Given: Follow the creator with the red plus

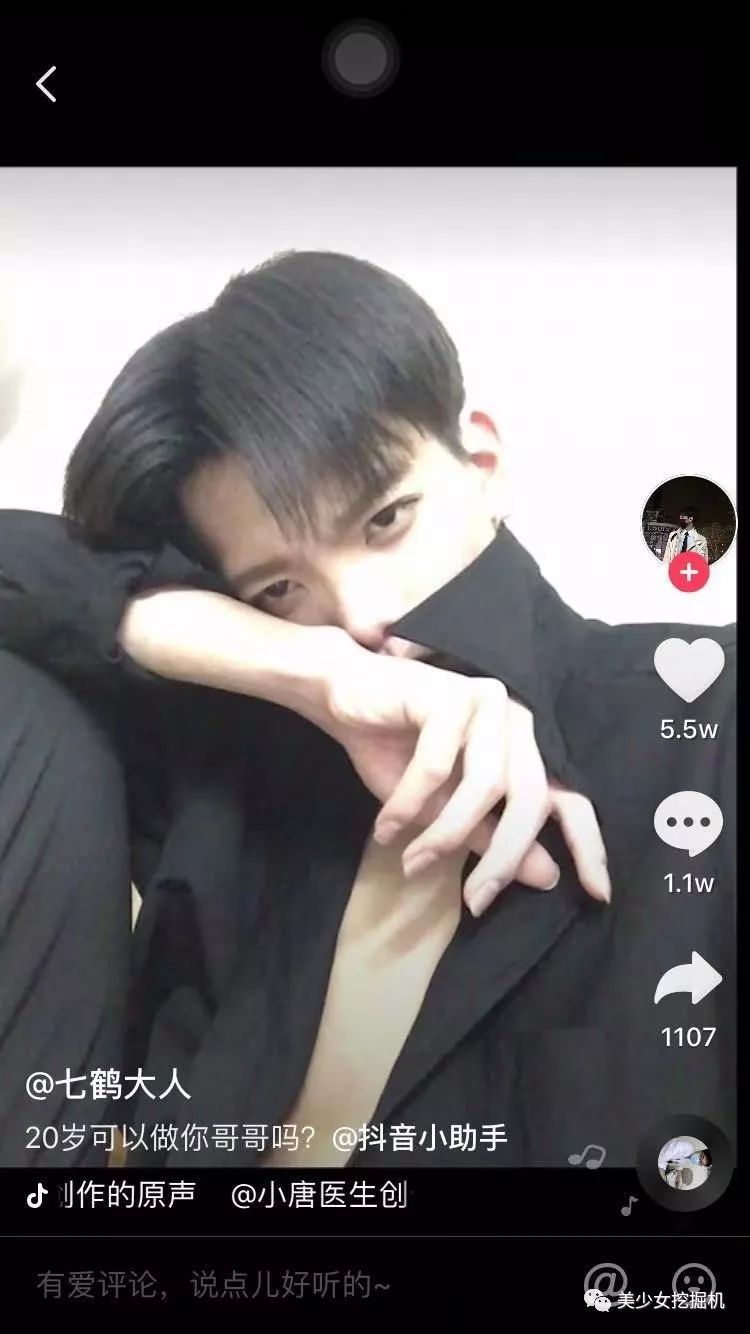Looking at the screenshot, I should coord(688,573).
